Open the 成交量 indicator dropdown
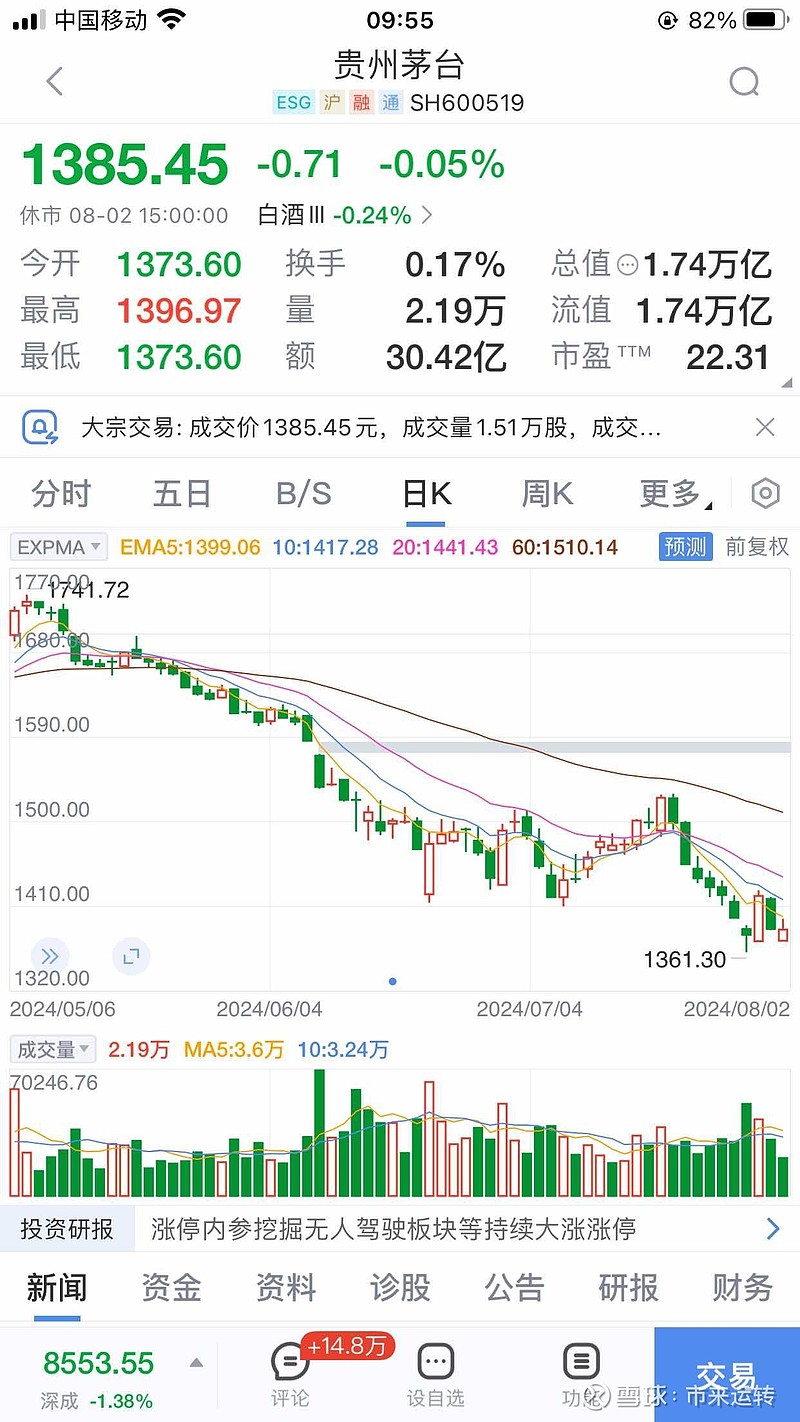 53,1049
